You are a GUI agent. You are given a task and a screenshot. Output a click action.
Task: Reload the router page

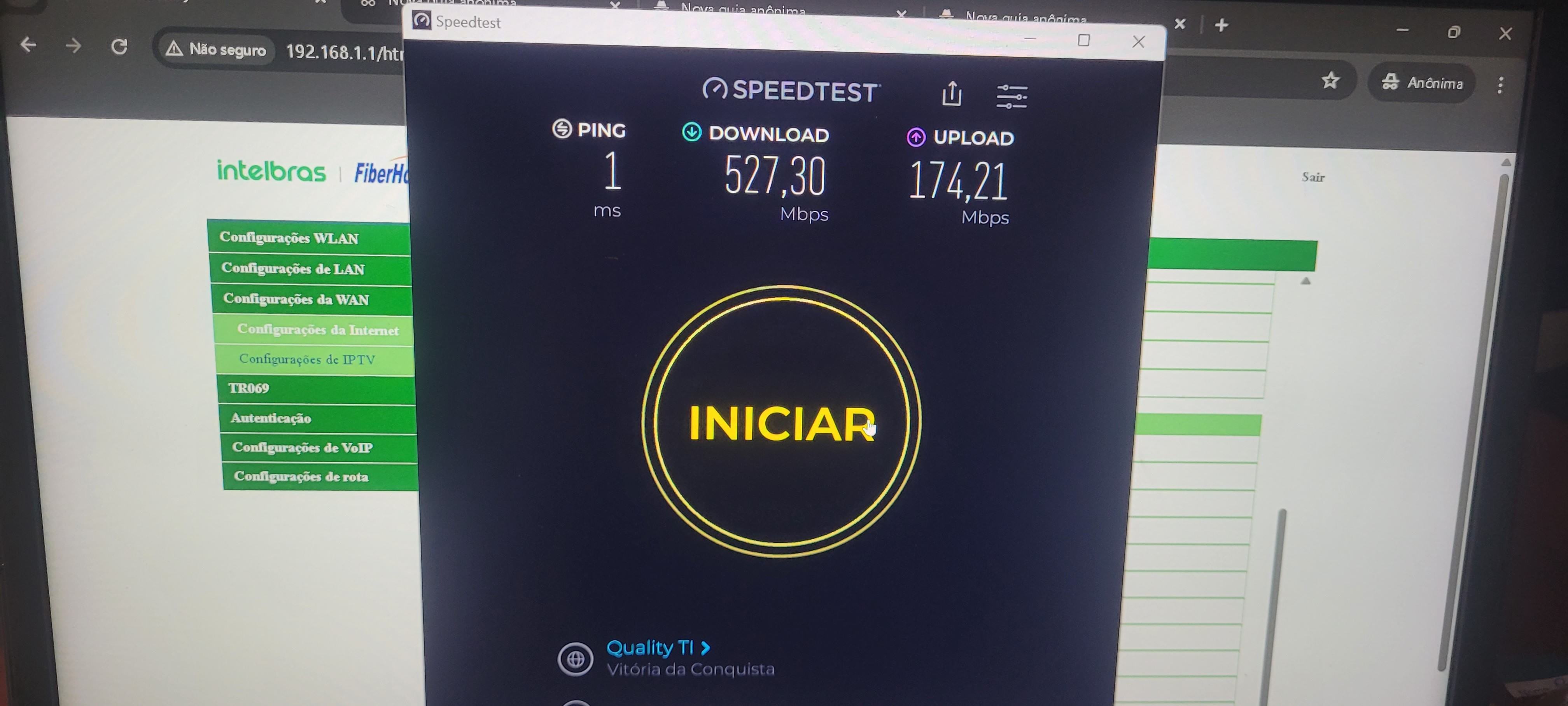pyautogui.click(x=119, y=46)
